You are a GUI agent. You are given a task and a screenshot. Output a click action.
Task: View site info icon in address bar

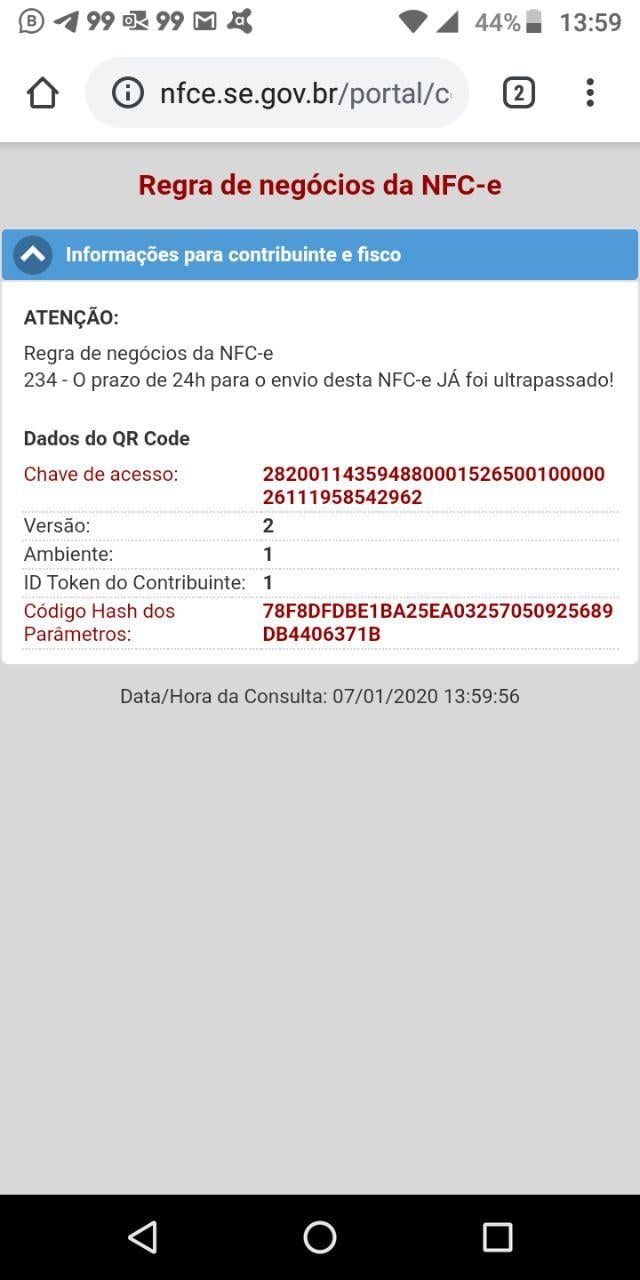[127, 93]
